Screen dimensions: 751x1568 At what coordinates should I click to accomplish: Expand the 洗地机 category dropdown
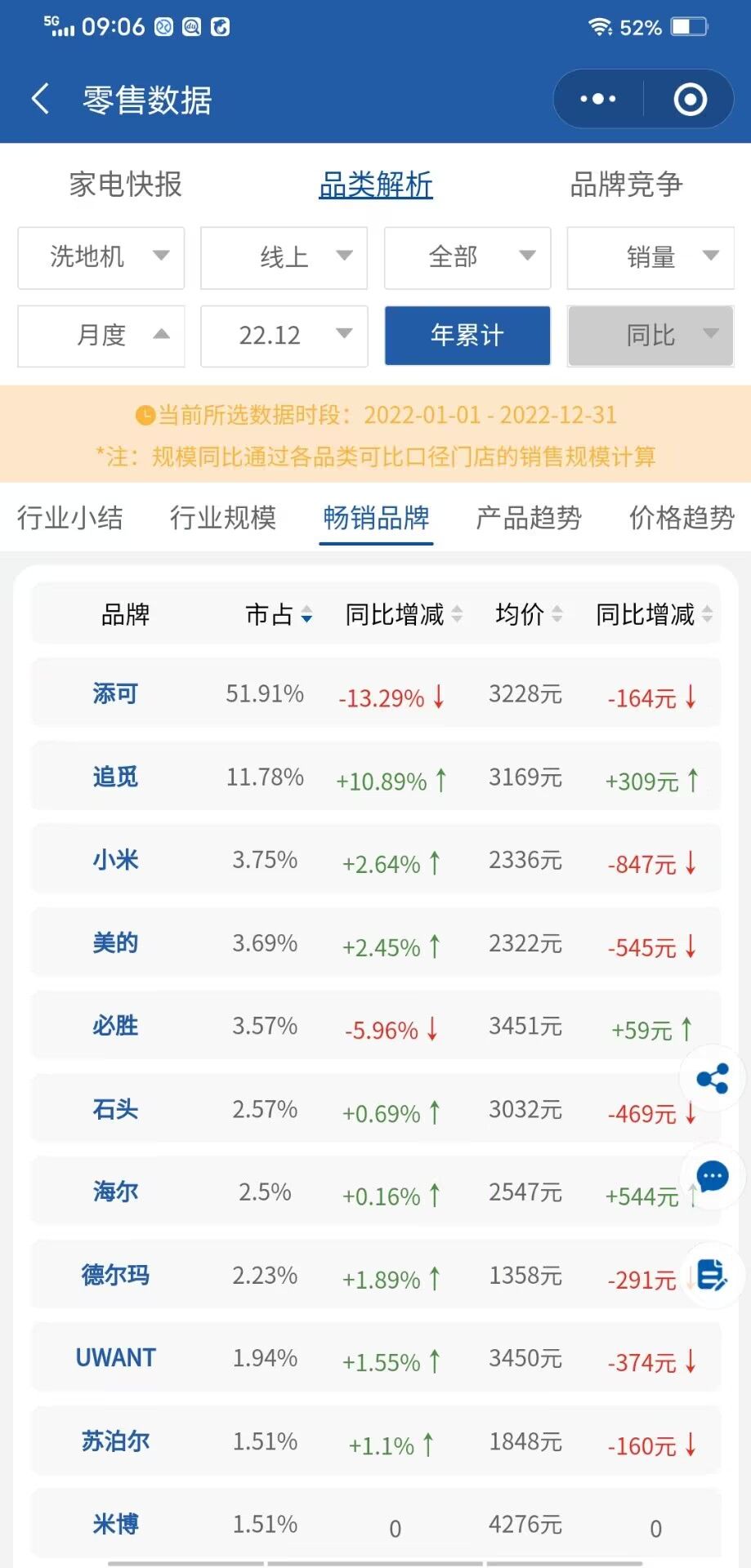101,258
